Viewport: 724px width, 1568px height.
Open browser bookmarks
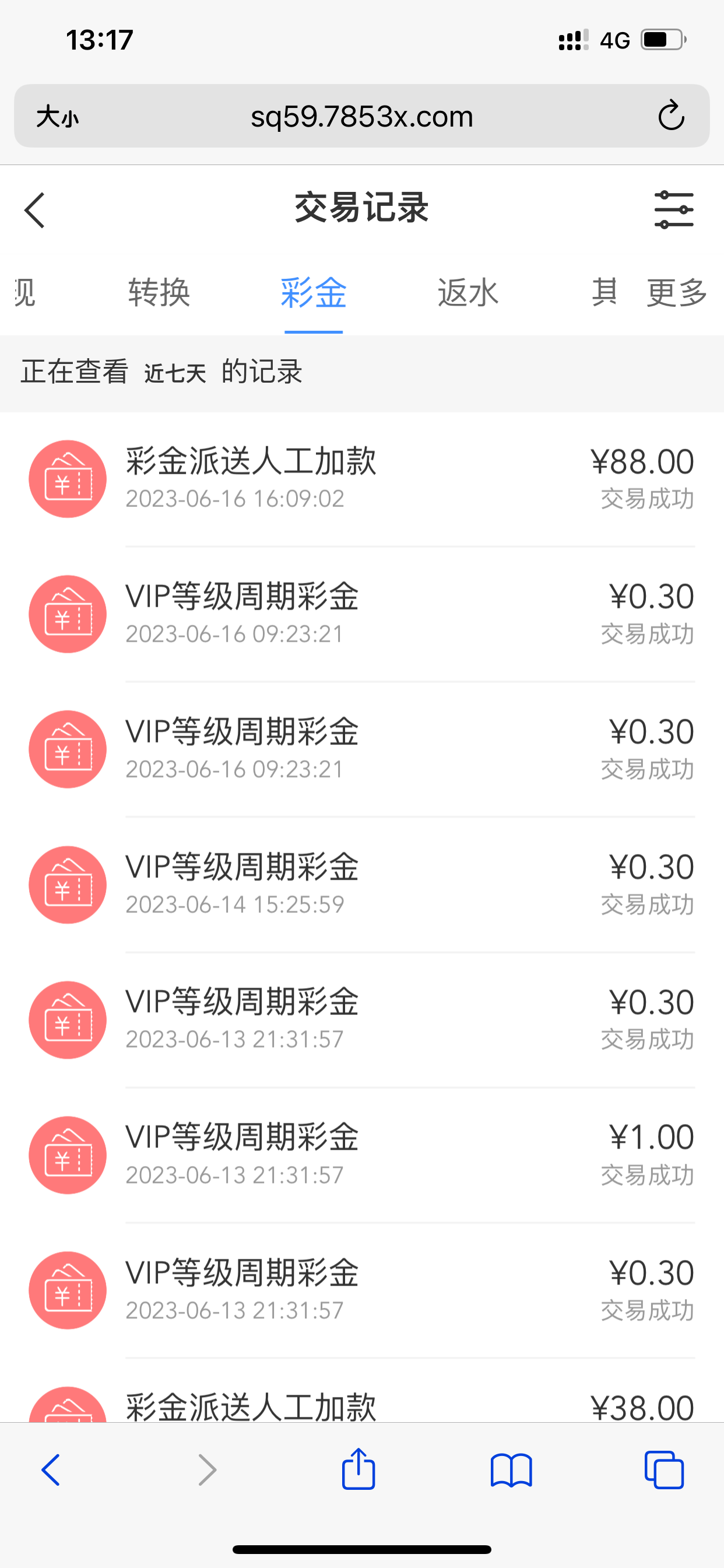pos(511,1469)
